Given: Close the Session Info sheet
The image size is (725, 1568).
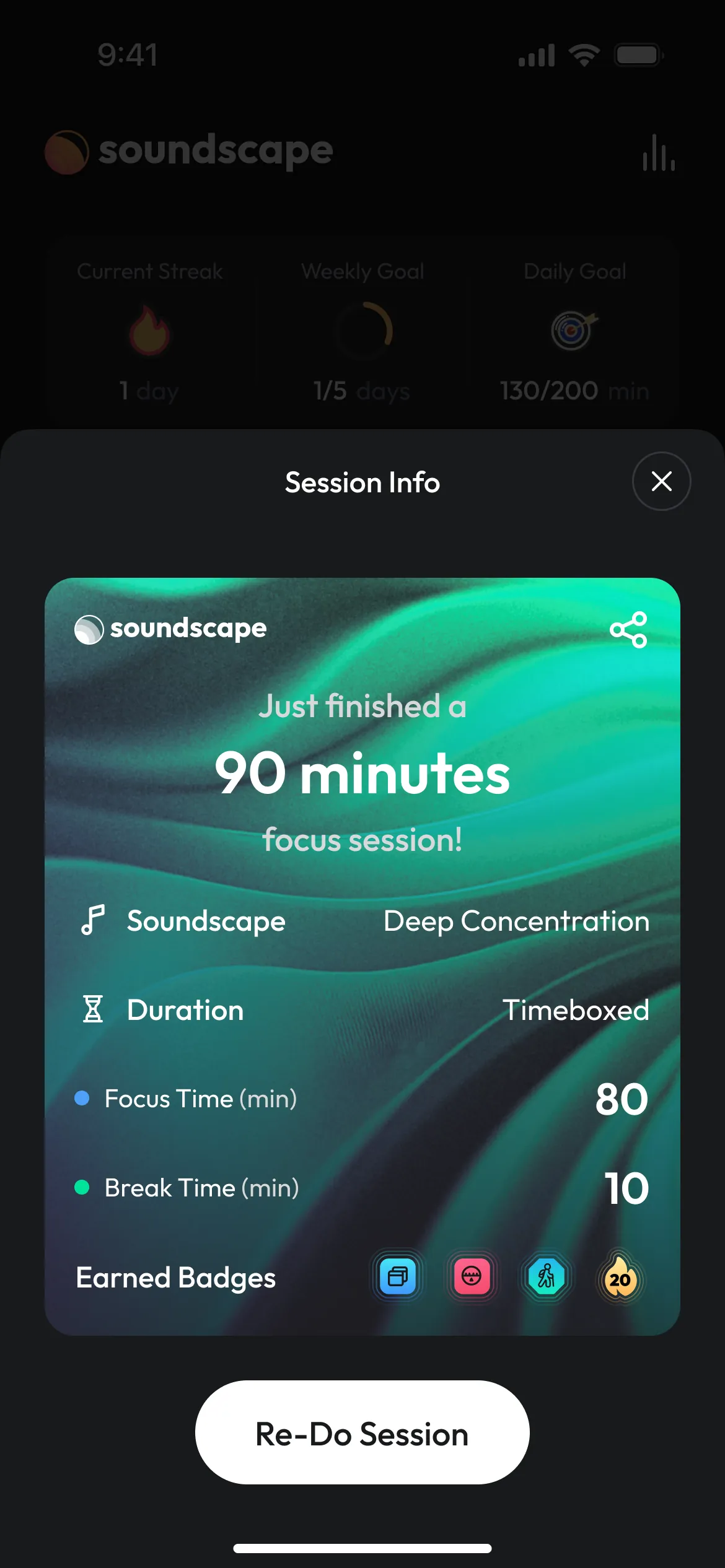Looking at the screenshot, I should click(x=661, y=482).
